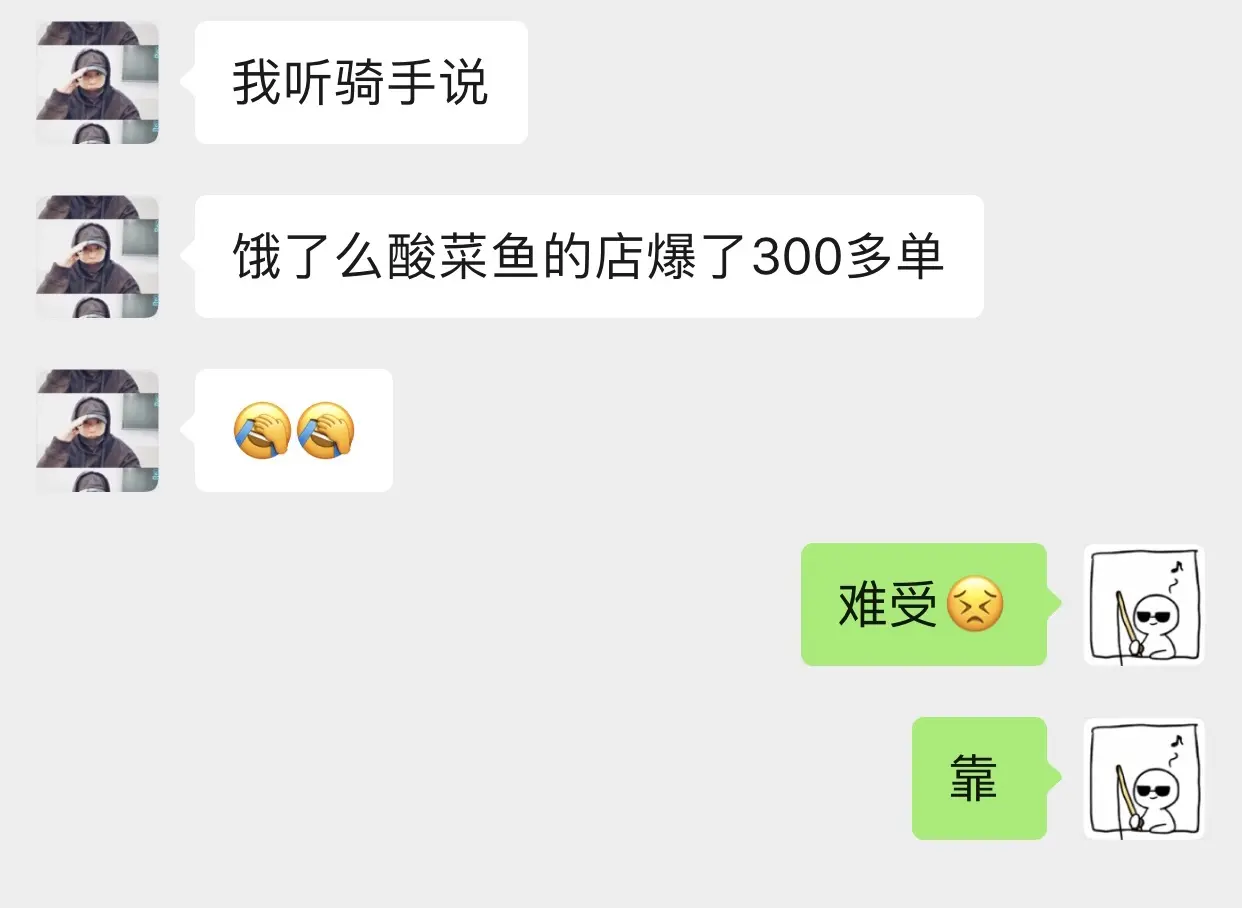Tap avatar next to the 饿了么酸菜鱼 message

97,257
